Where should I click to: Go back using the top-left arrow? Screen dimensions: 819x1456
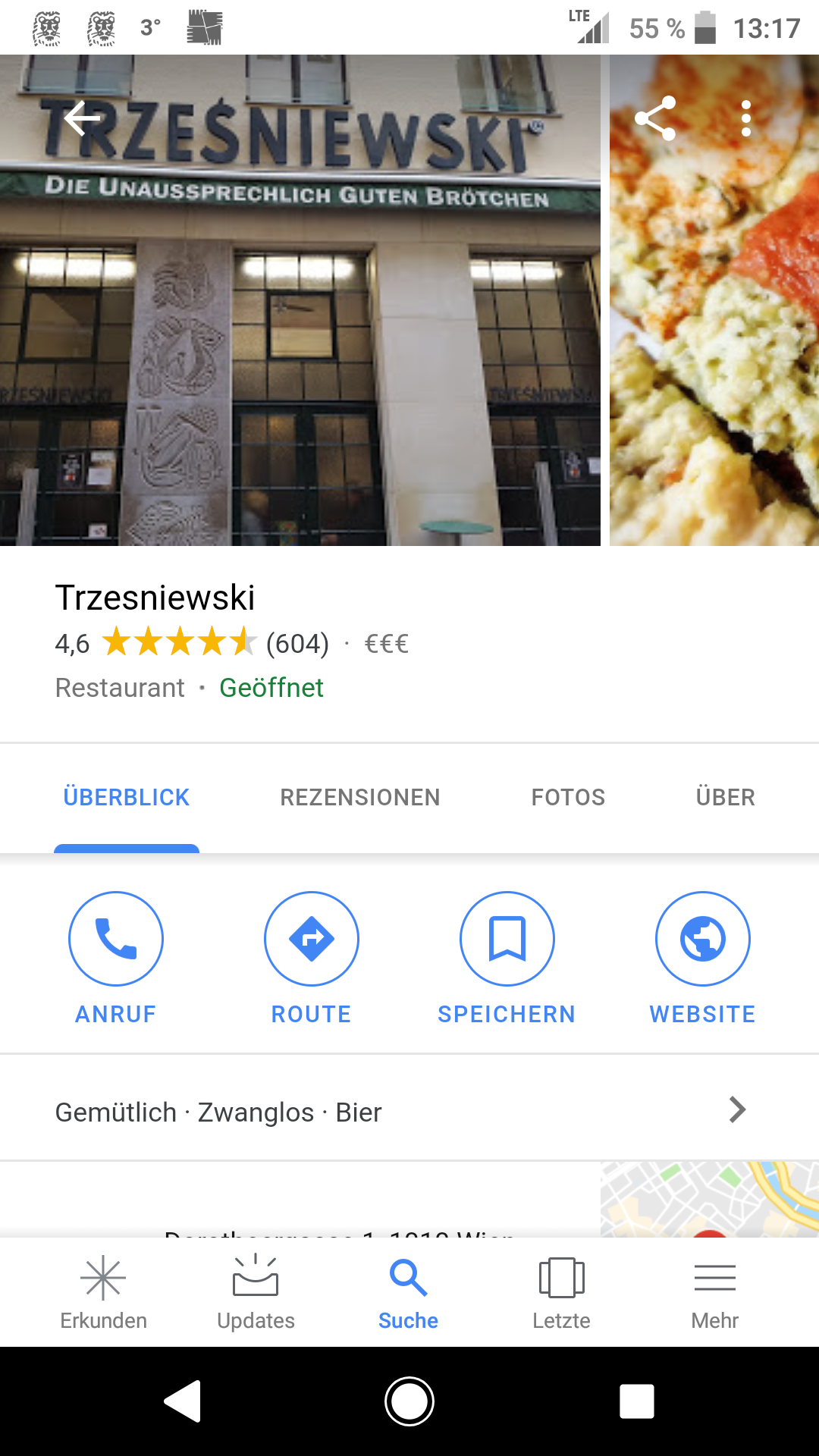82,118
